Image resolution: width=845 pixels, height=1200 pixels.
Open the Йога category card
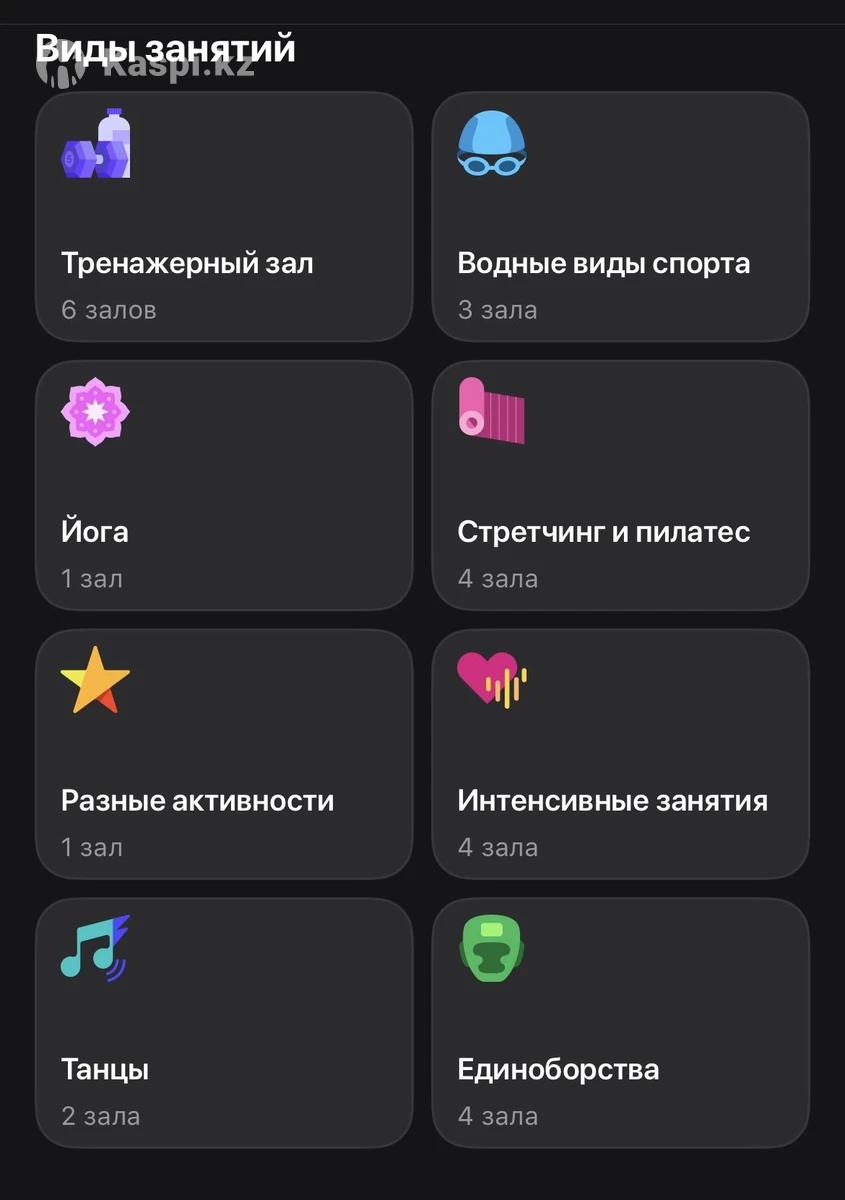pos(224,486)
